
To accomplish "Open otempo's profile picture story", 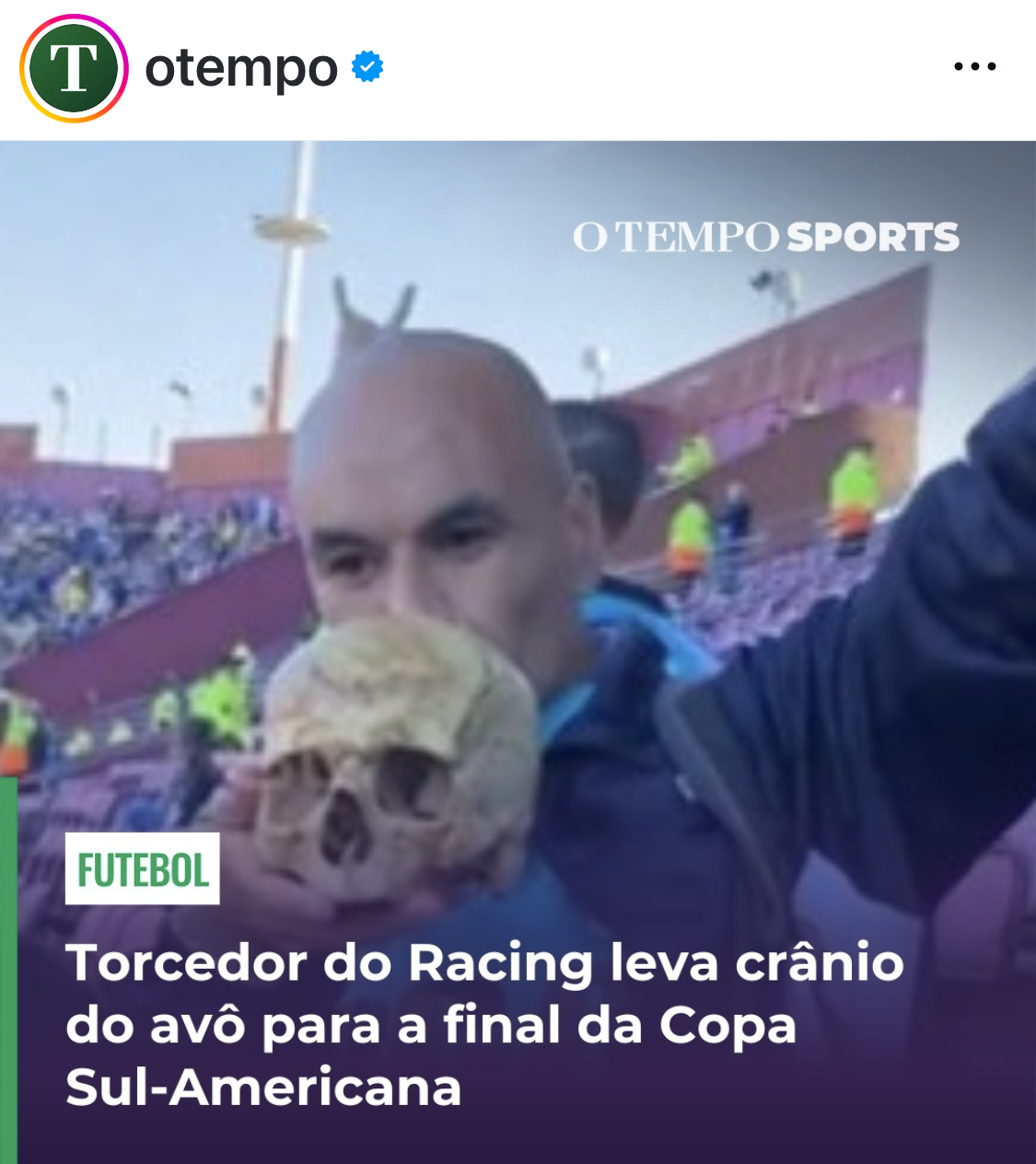I will [74, 69].
